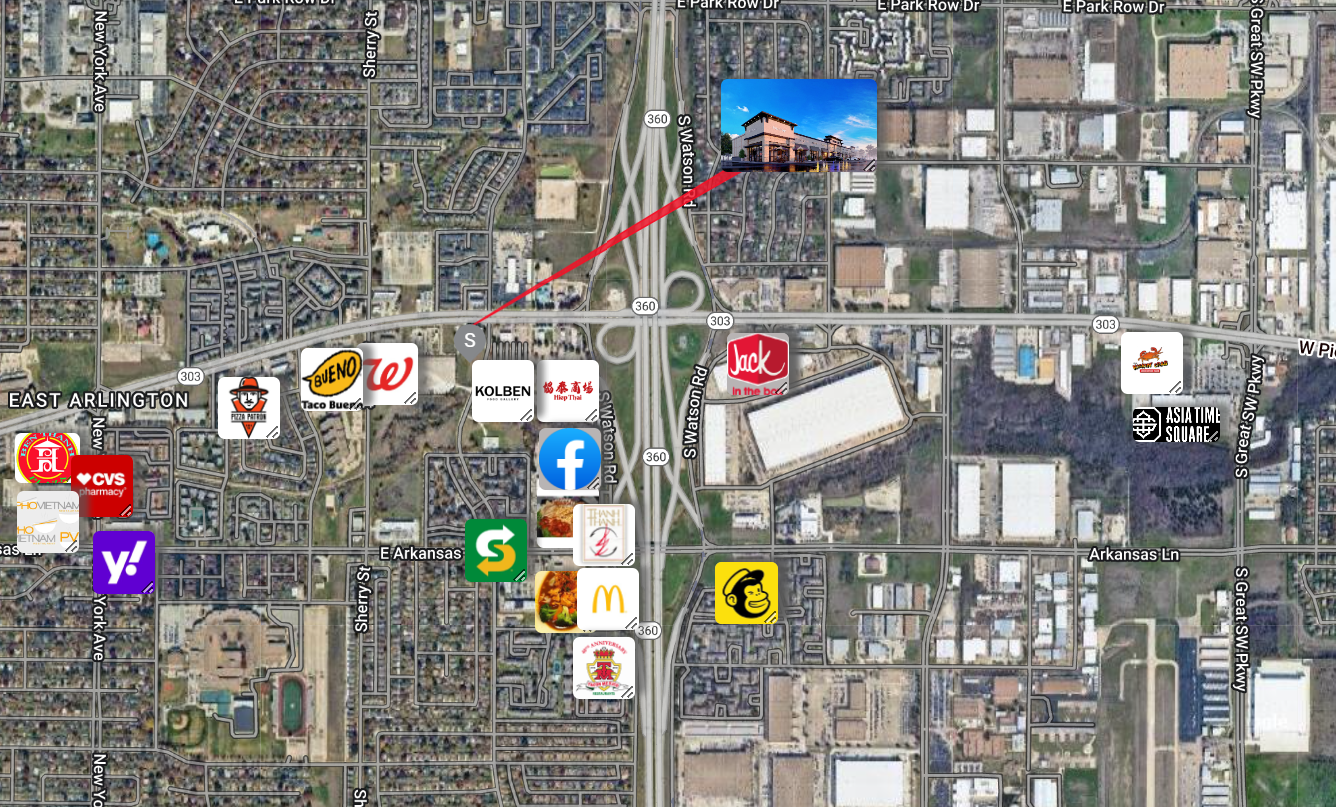1336x807 pixels.
Task: Select the Kolben marker
Action: tap(502, 391)
